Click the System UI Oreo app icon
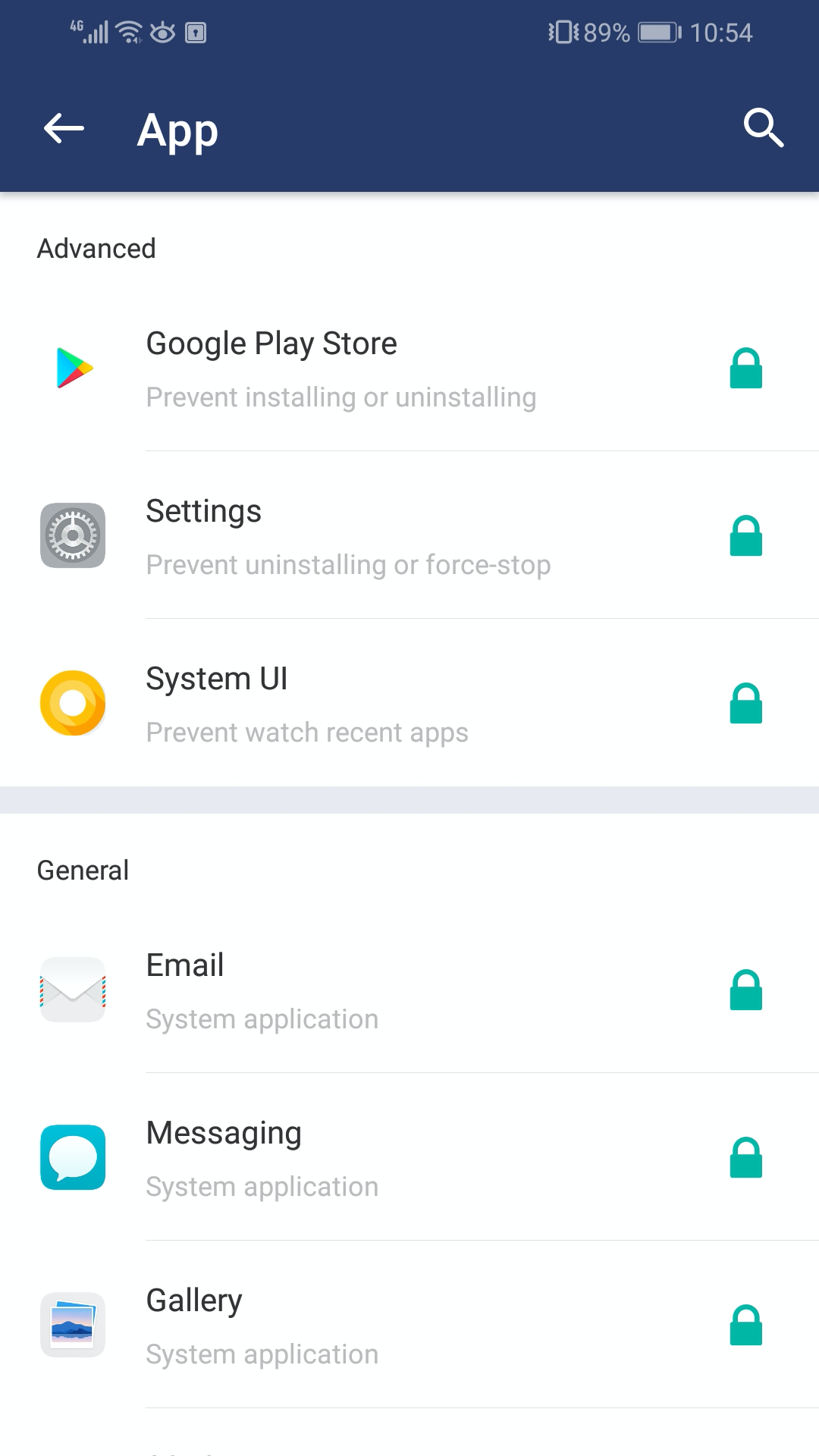Image resolution: width=819 pixels, height=1456 pixels. pyautogui.click(x=72, y=704)
